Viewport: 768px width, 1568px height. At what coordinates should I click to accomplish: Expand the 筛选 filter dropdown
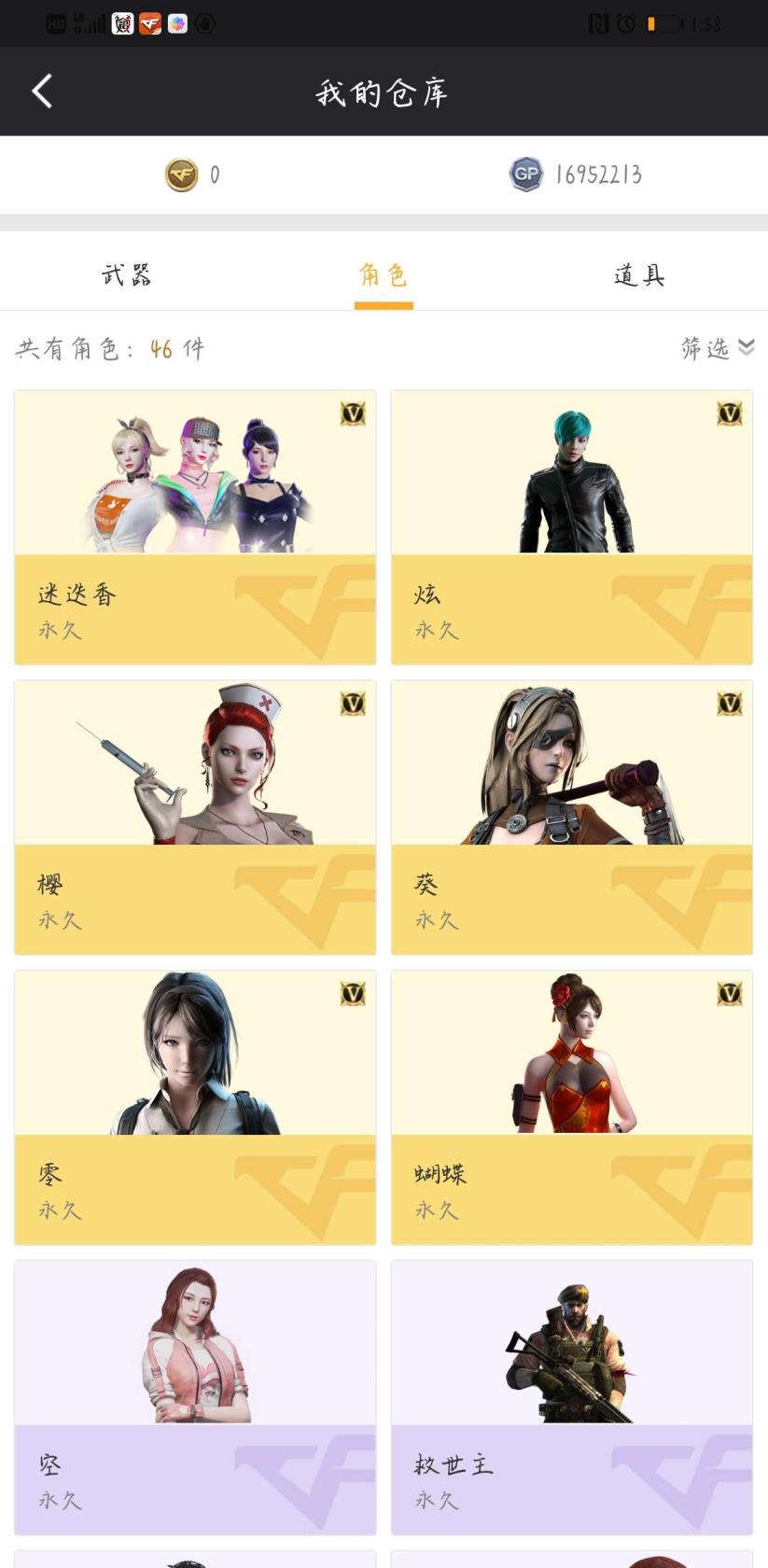tap(717, 348)
